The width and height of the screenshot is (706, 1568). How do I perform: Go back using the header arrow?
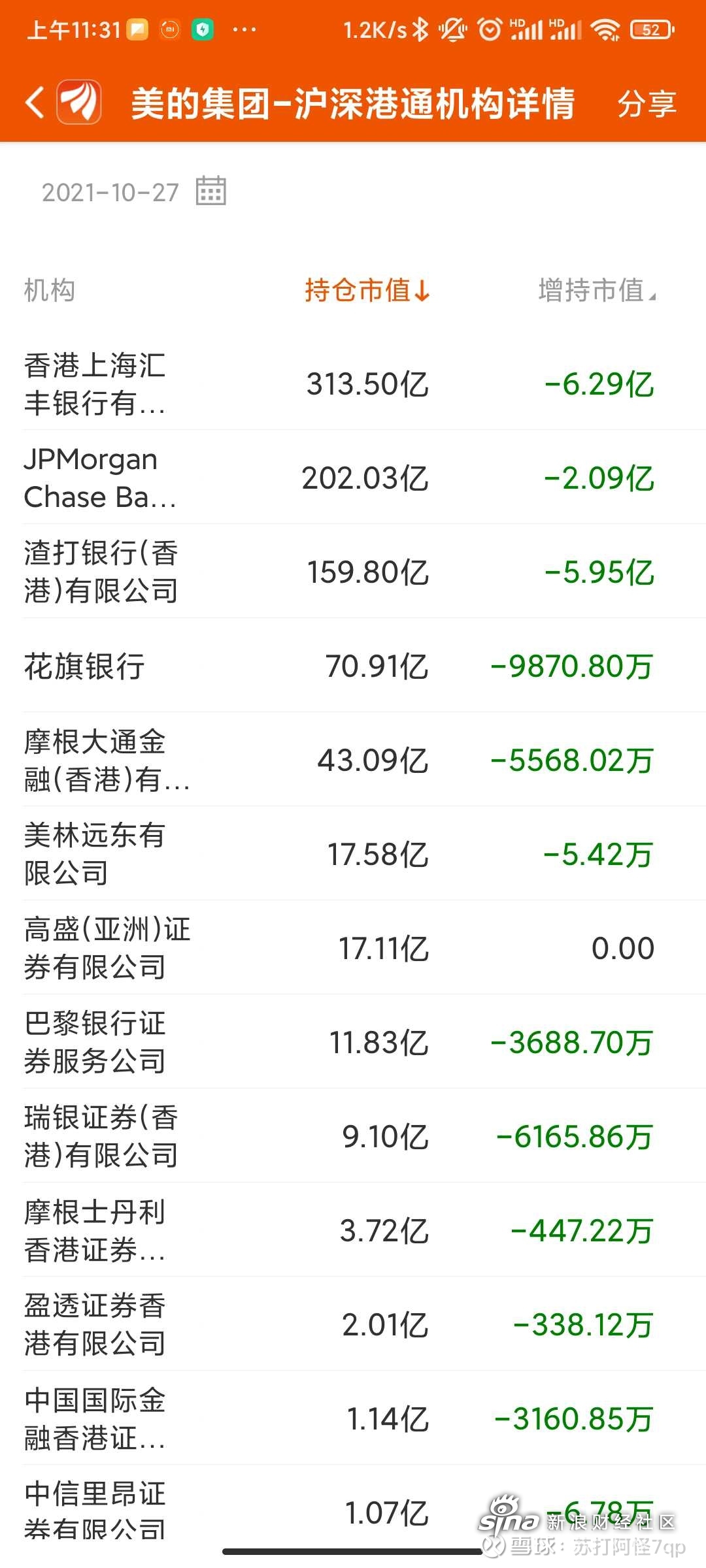pyautogui.click(x=35, y=103)
